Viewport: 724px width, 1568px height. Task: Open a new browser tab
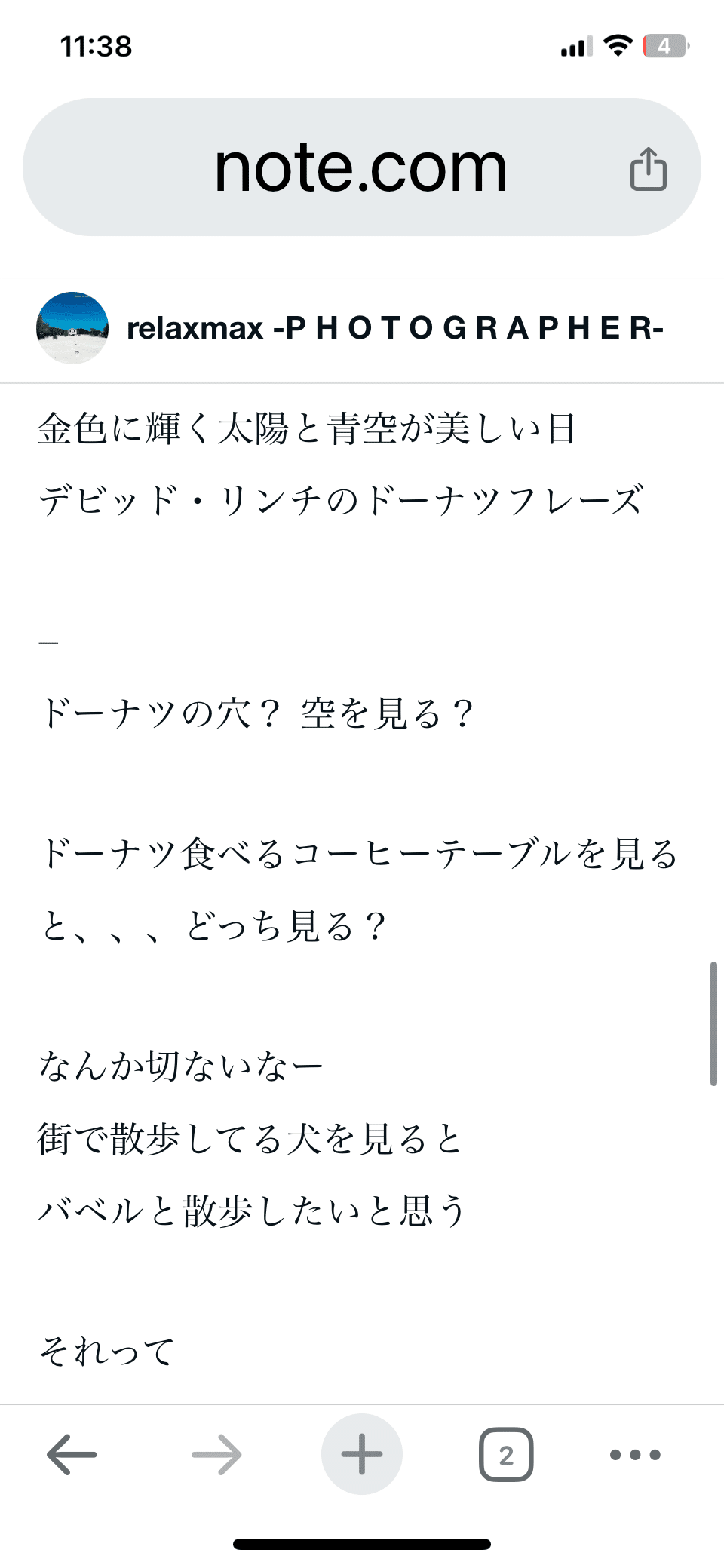362,1454
